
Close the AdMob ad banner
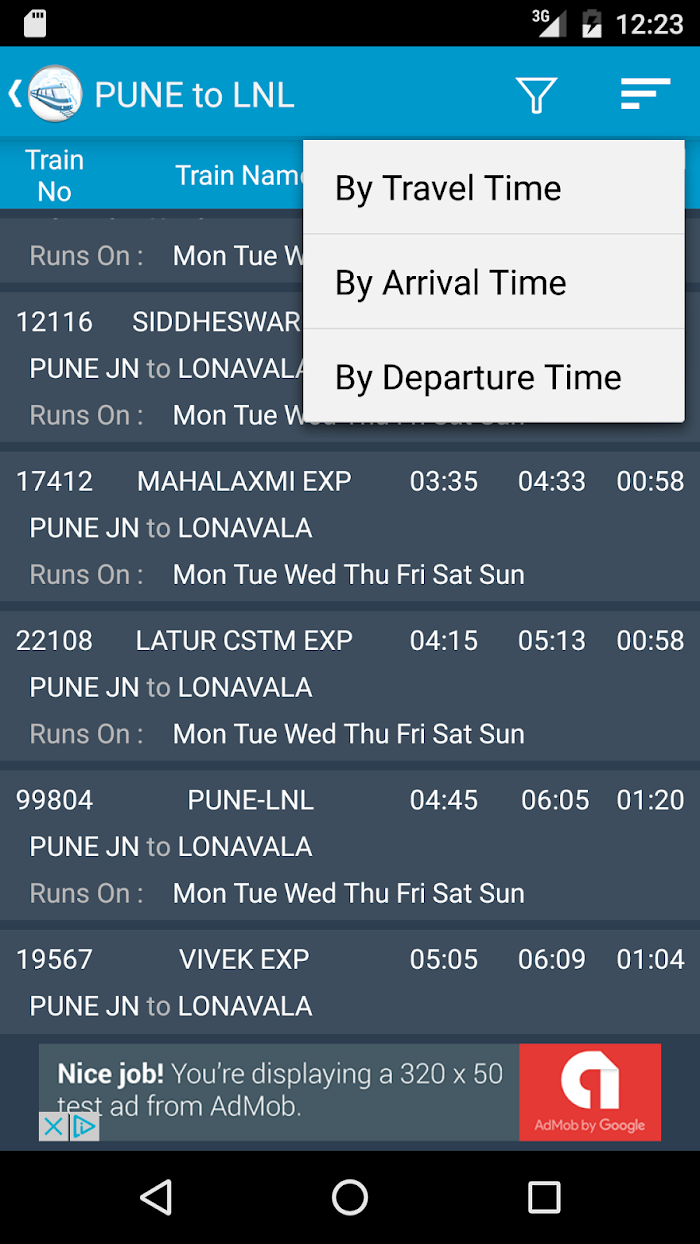coord(54,1127)
